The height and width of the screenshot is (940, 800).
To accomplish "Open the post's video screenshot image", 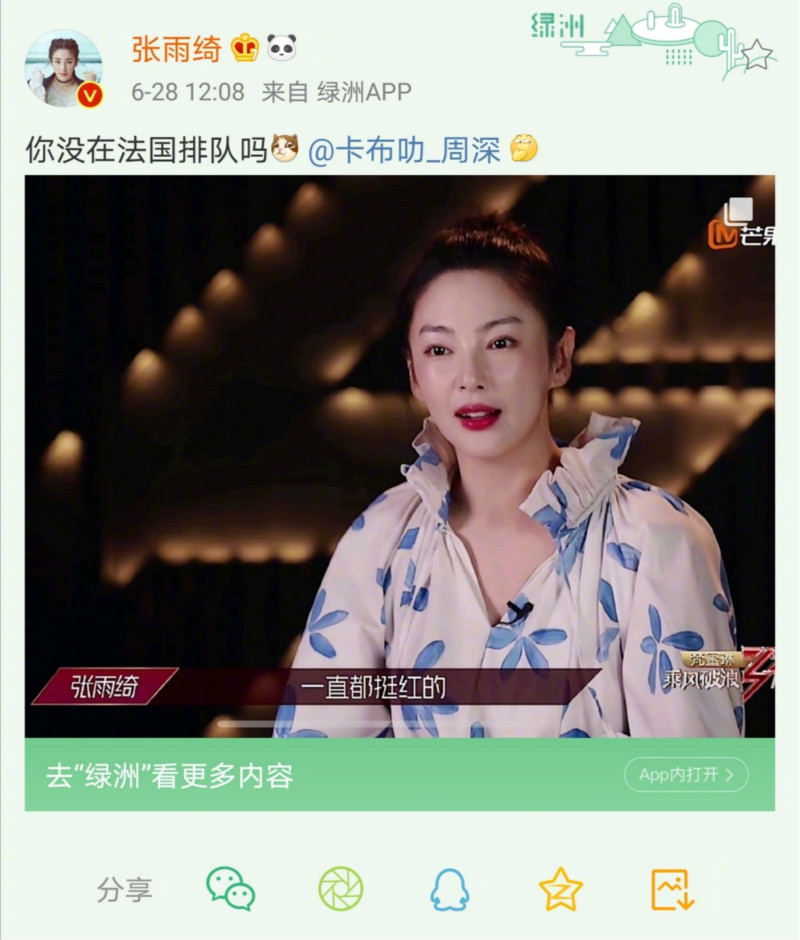I will tap(400, 455).
